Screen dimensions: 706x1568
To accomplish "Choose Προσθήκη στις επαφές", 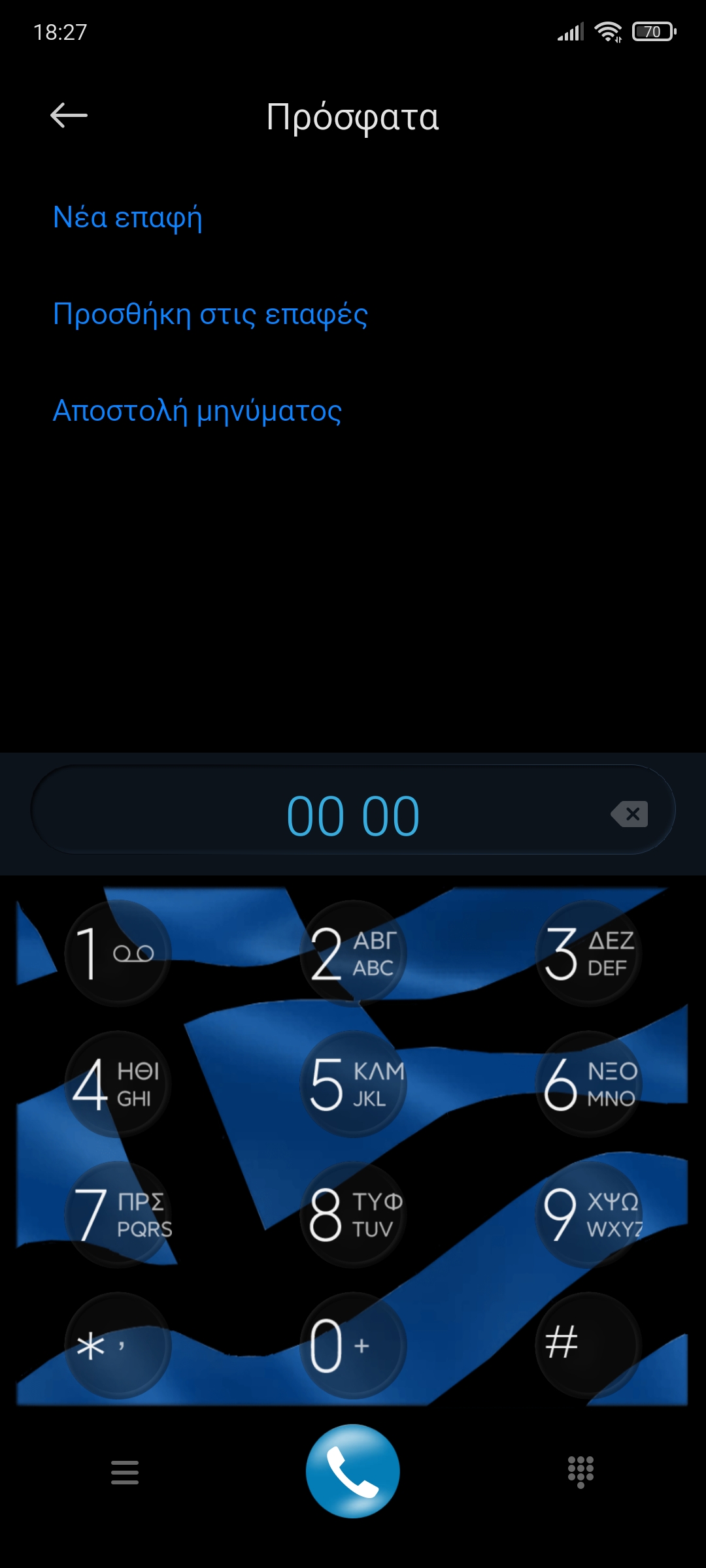I will pyautogui.click(x=210, y=314).
